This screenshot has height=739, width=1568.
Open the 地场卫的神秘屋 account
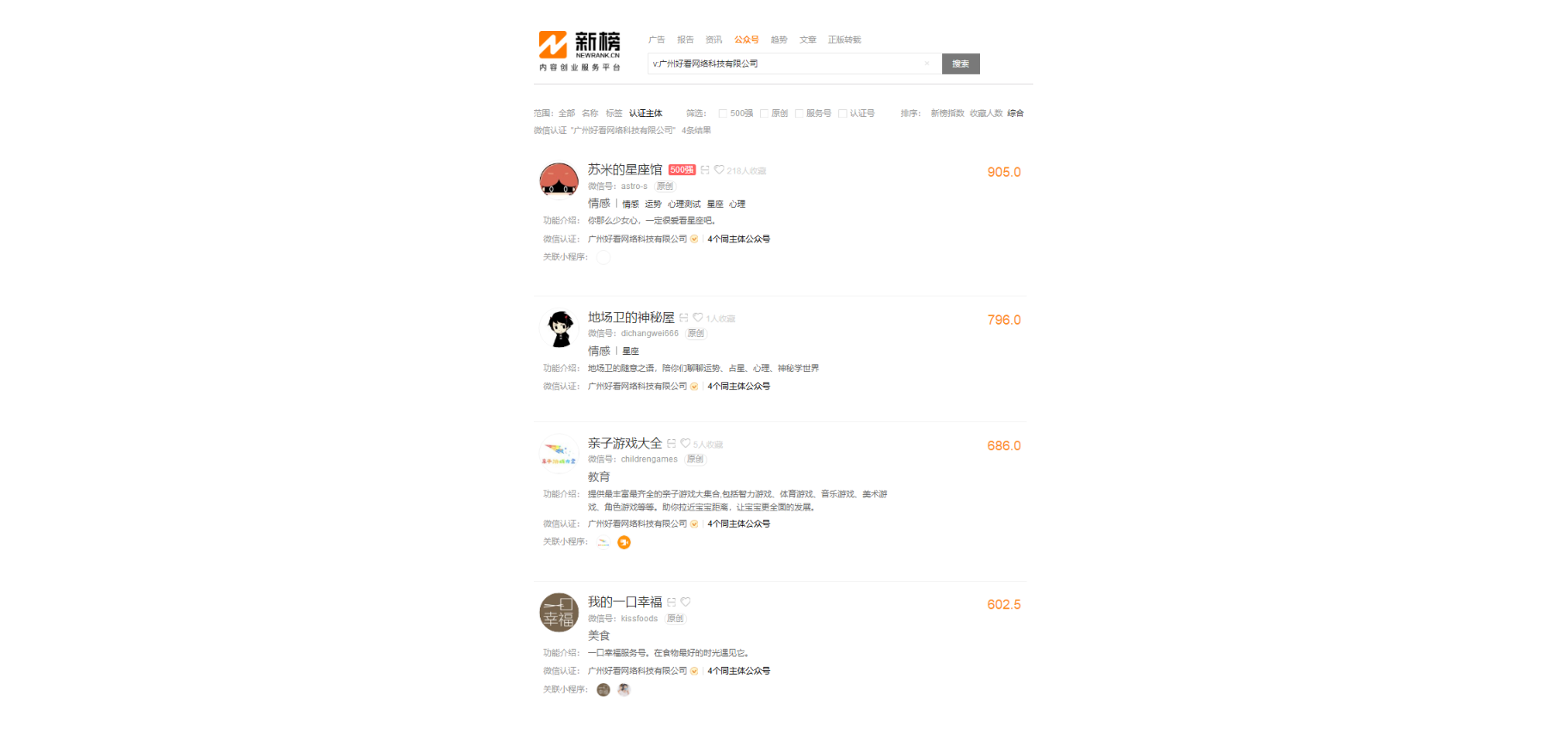coord(631,317)
